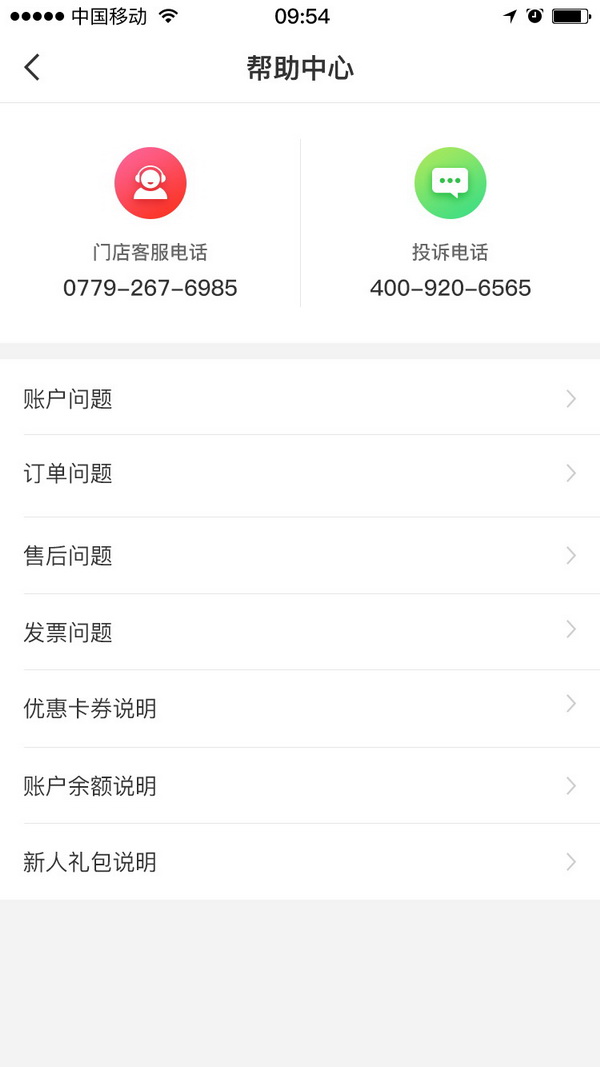Go back from 帮助中心
This screenshot has height=1067, width=600.
click(32, 67)
